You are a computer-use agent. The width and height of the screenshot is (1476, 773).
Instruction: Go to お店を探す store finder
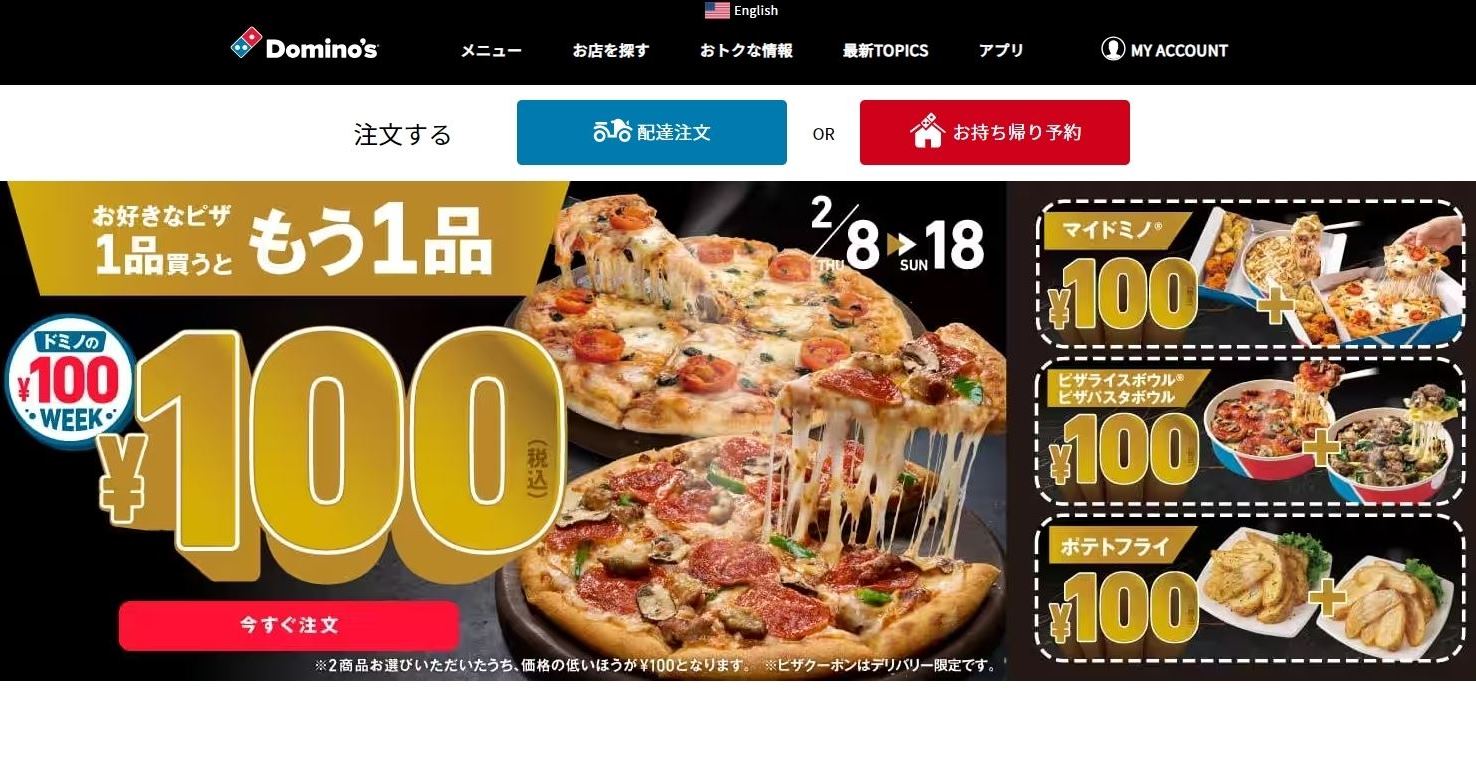[610, 50]
